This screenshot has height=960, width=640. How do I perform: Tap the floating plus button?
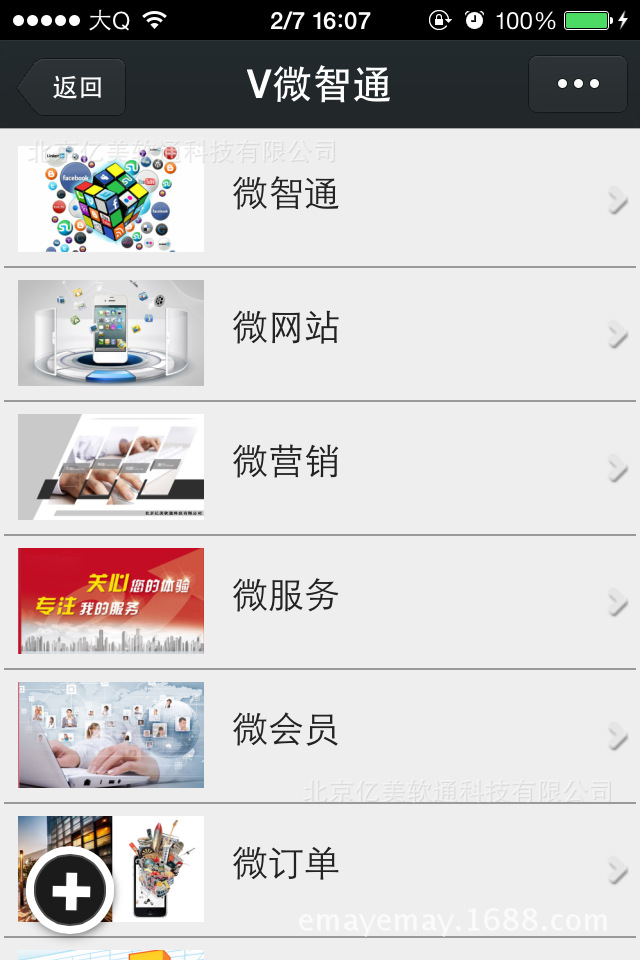[70, 889]
